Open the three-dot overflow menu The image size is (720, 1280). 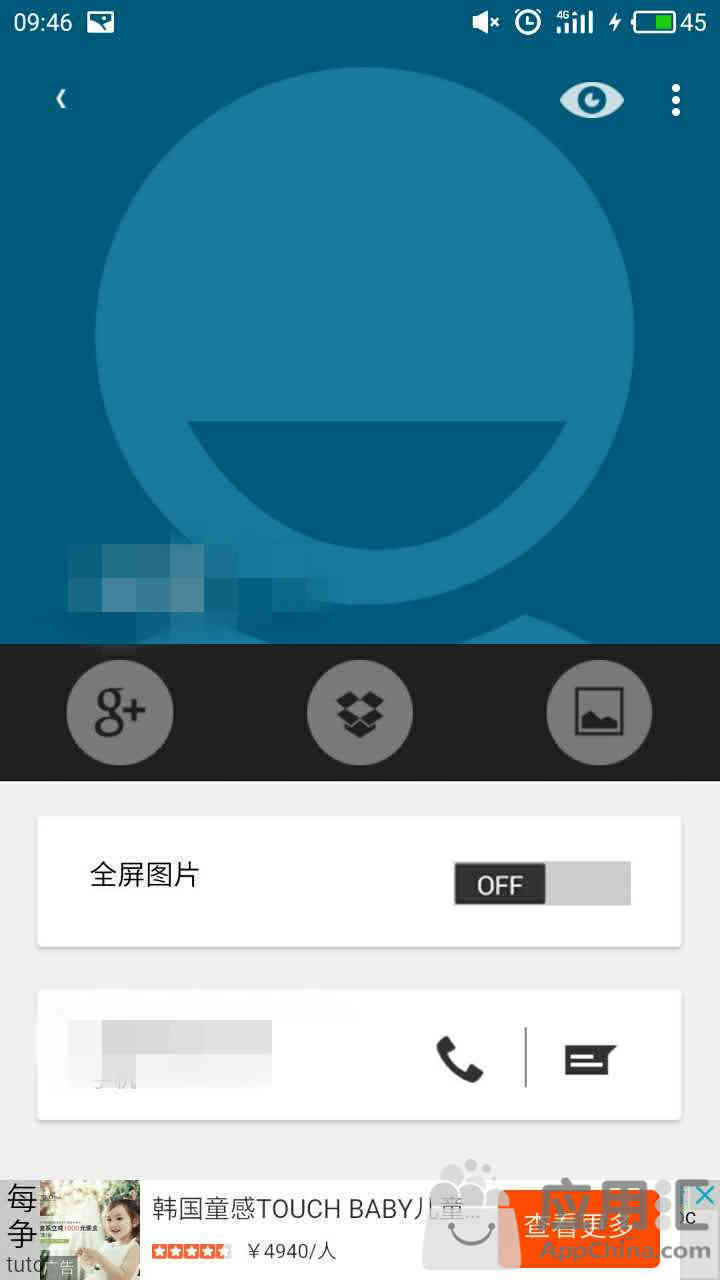click(676, 99)
